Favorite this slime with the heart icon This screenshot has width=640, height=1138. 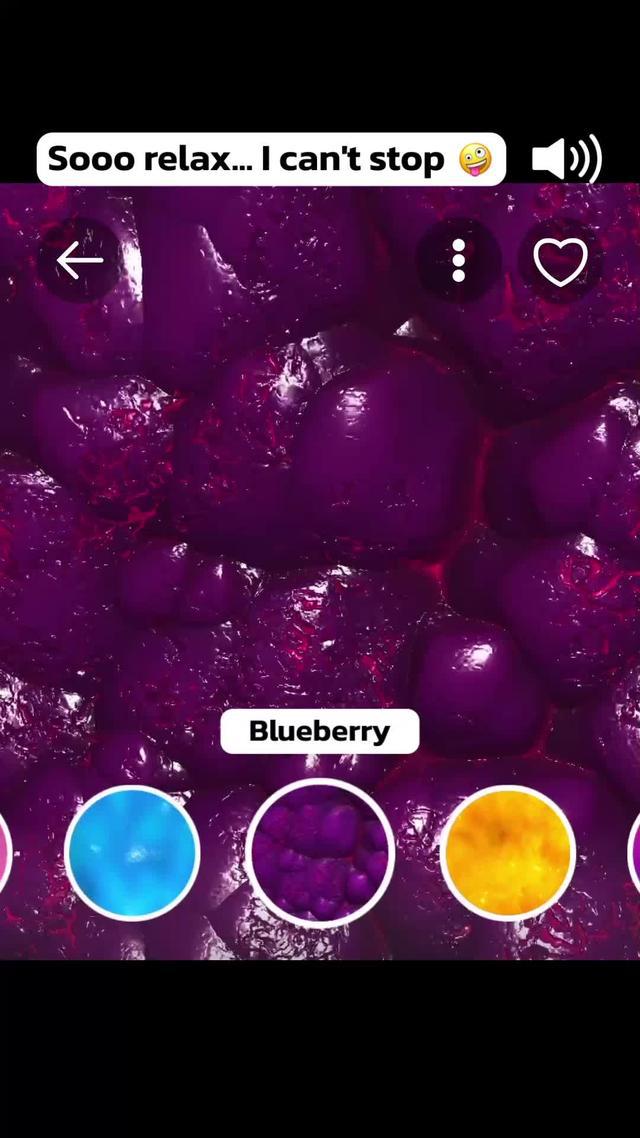click(x=560, y=261)
